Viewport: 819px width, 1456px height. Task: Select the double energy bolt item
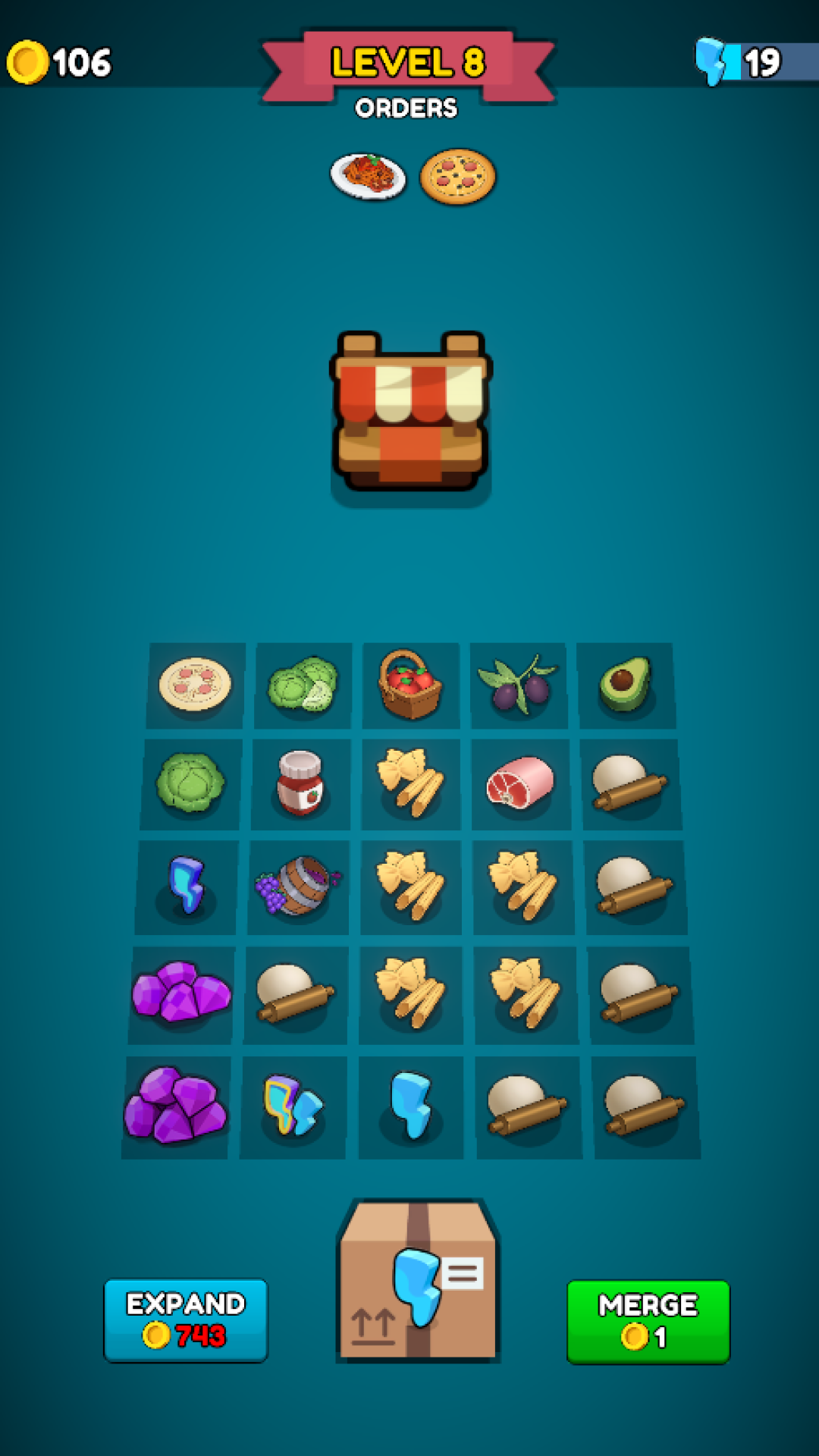(293, 1106)
